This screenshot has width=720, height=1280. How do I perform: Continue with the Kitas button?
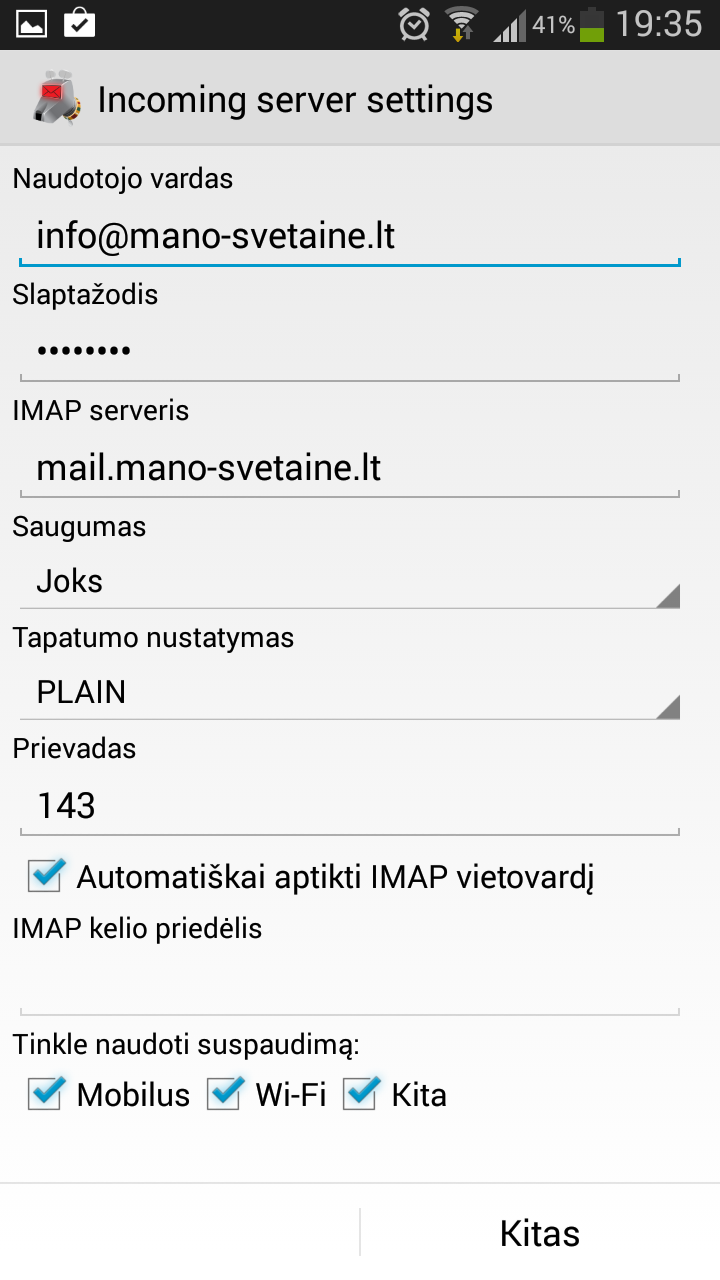(x=539, y=1233)
